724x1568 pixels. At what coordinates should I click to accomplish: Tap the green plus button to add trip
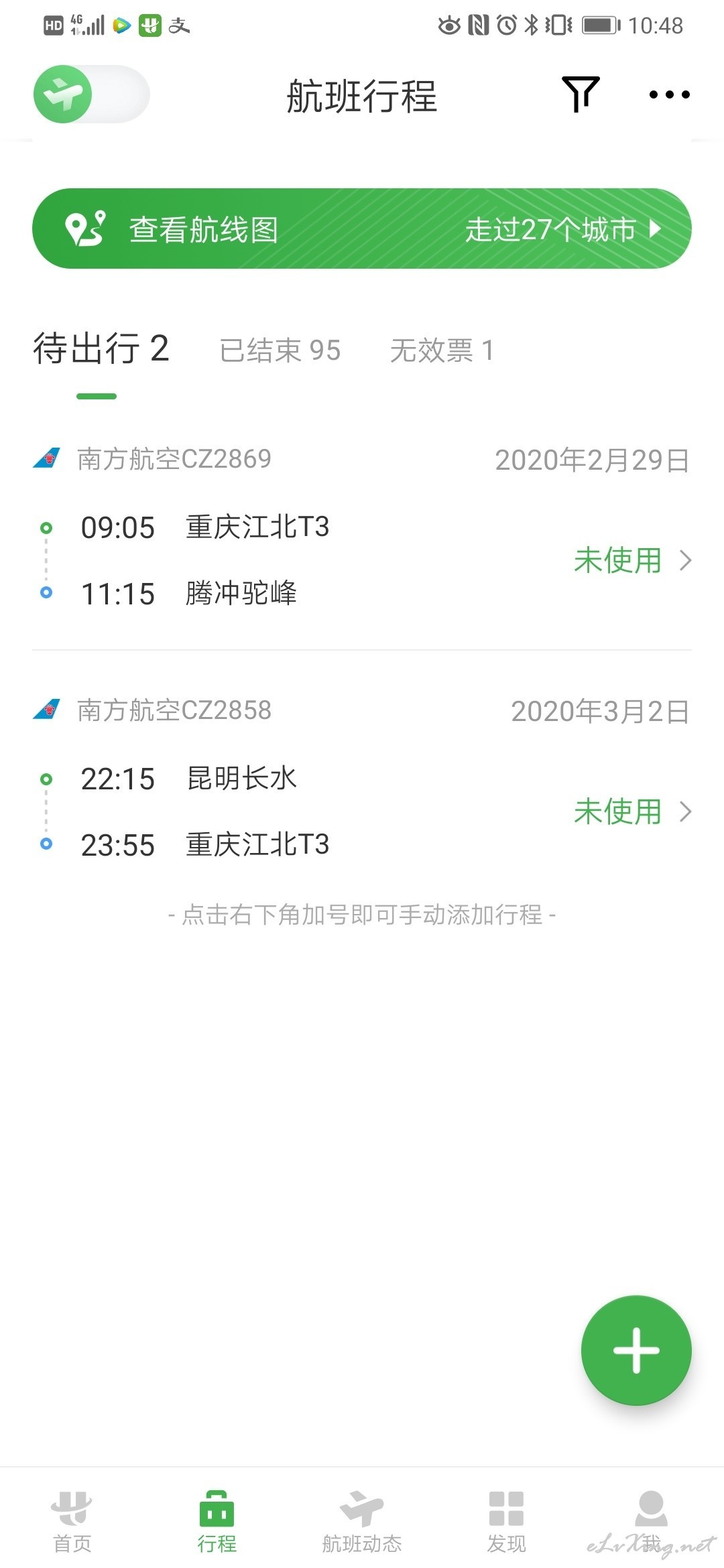[636, 1350]
